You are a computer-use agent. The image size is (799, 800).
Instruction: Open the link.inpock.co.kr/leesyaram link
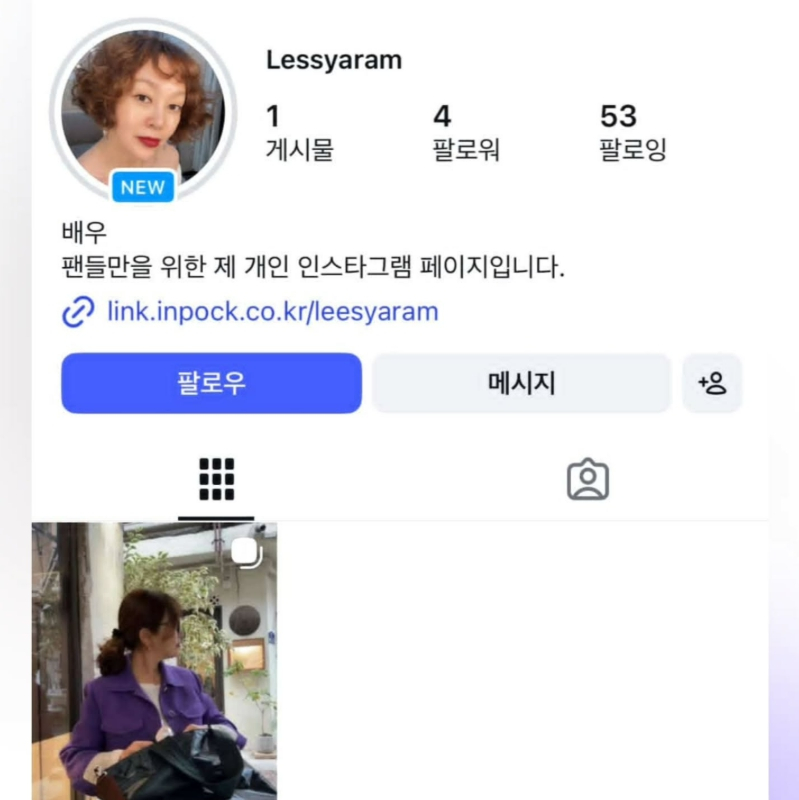coord(272,312)
